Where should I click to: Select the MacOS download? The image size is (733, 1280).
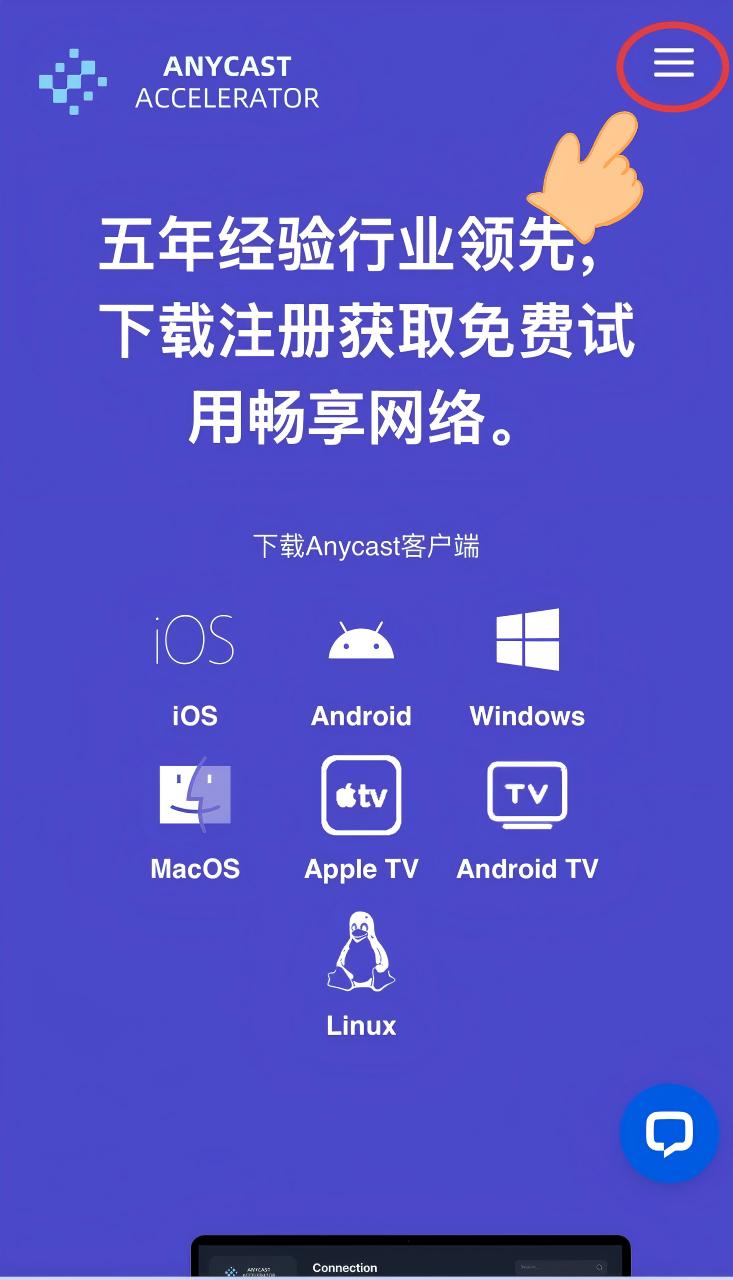tap(195, 817)
